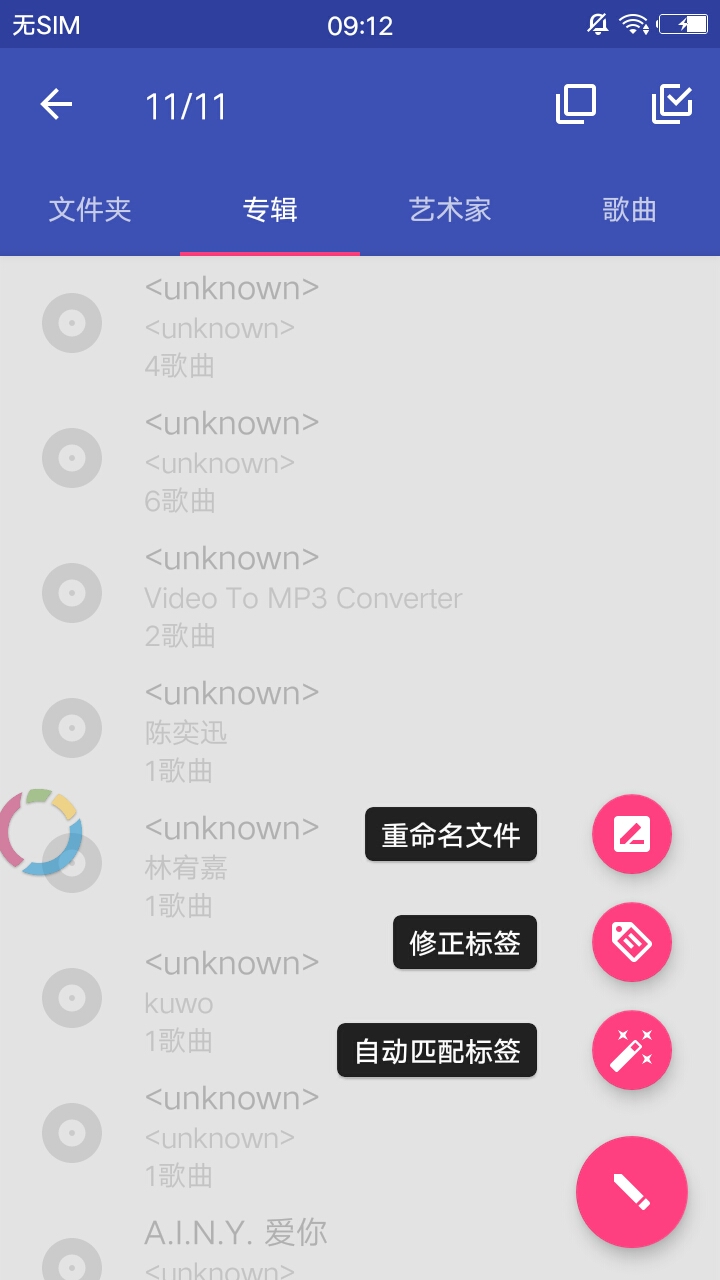Tap the 修正标签 tag fix button
720x1280 pixels.
631,942
